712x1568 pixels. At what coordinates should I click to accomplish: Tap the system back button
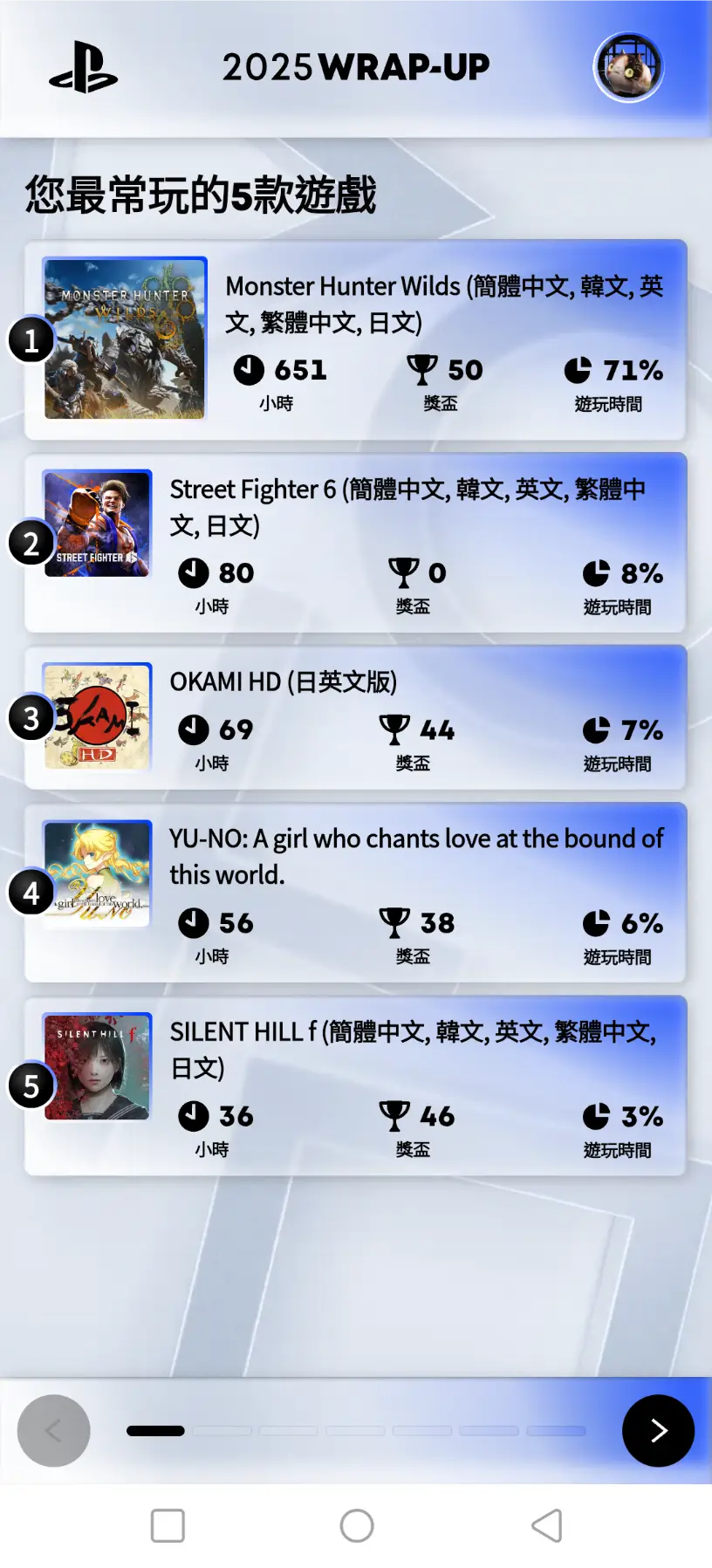click(546, 1526)
